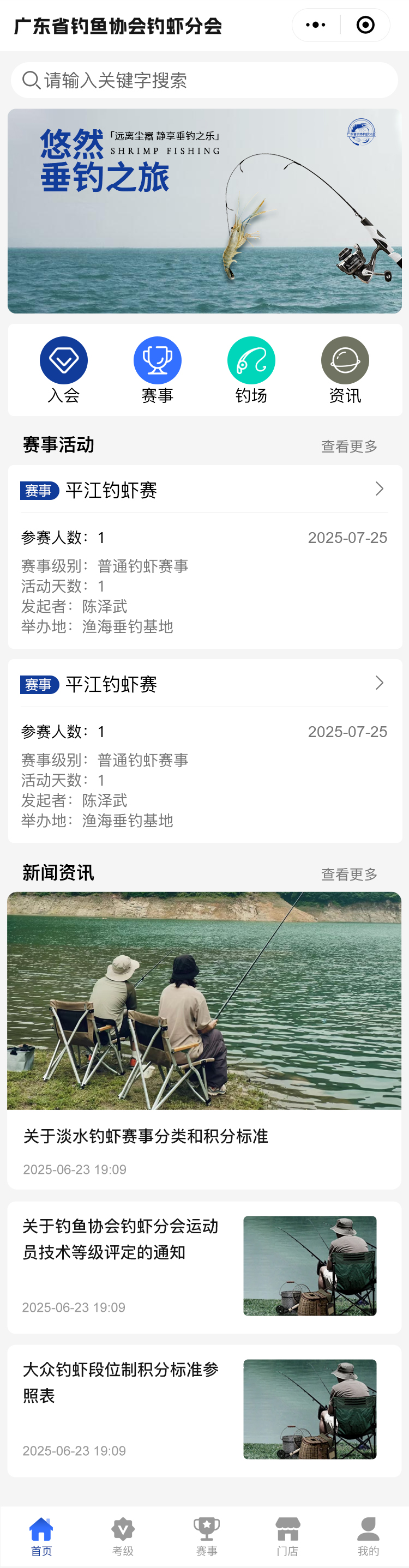The image size is (409, 1568).
Task: Switch to the 赛事 bottom tab
Action: coord(207,1535)
